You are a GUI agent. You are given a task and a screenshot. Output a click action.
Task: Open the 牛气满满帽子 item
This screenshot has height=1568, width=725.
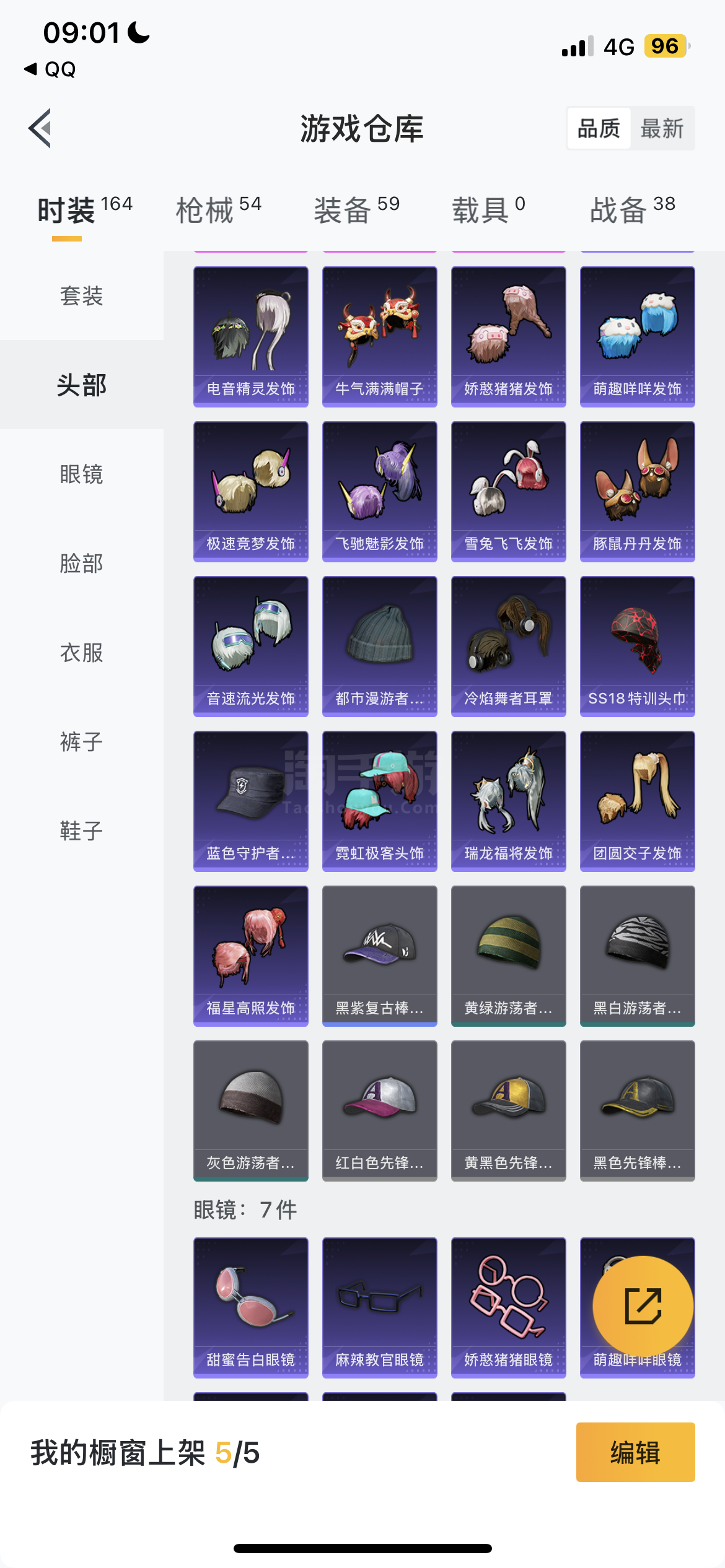point(380,337)
